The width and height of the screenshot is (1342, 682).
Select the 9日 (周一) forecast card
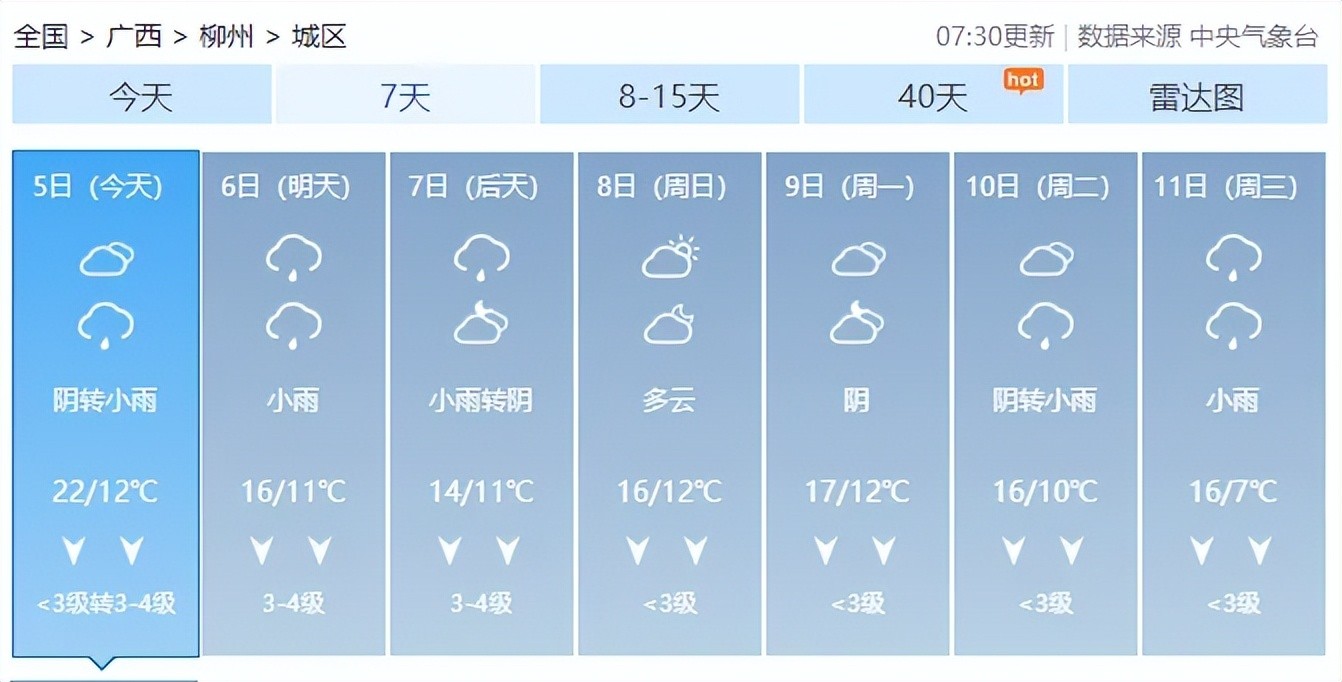click(857, 400)
